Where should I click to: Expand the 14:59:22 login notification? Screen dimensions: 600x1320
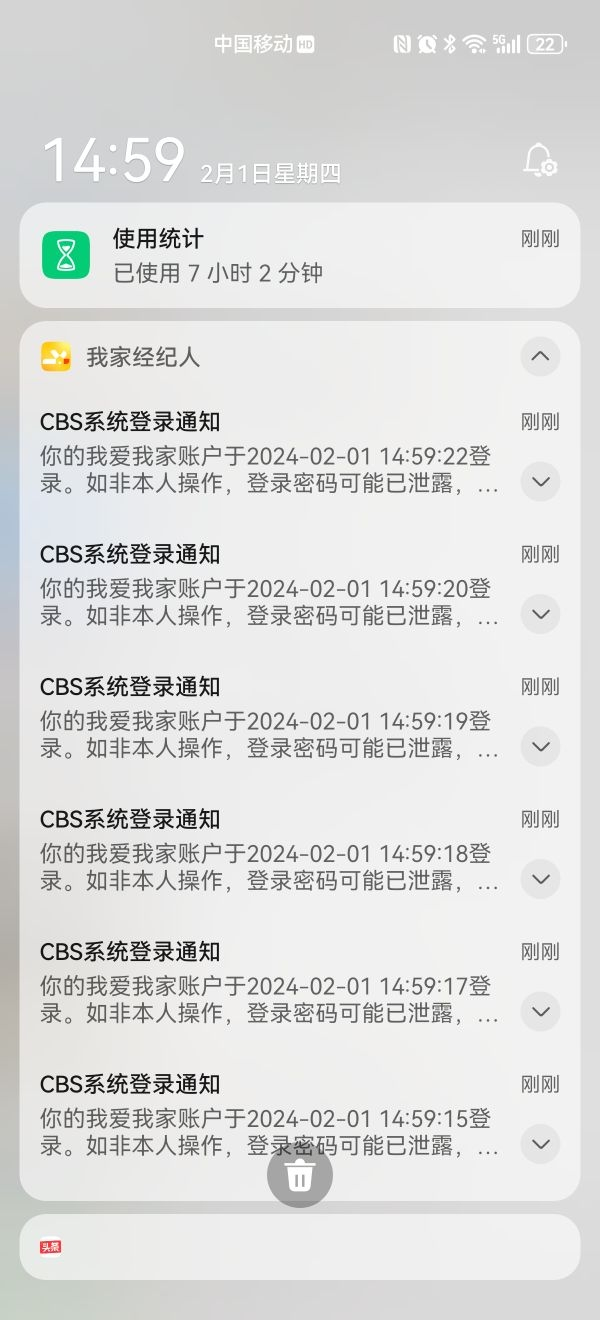click(540, 482)
